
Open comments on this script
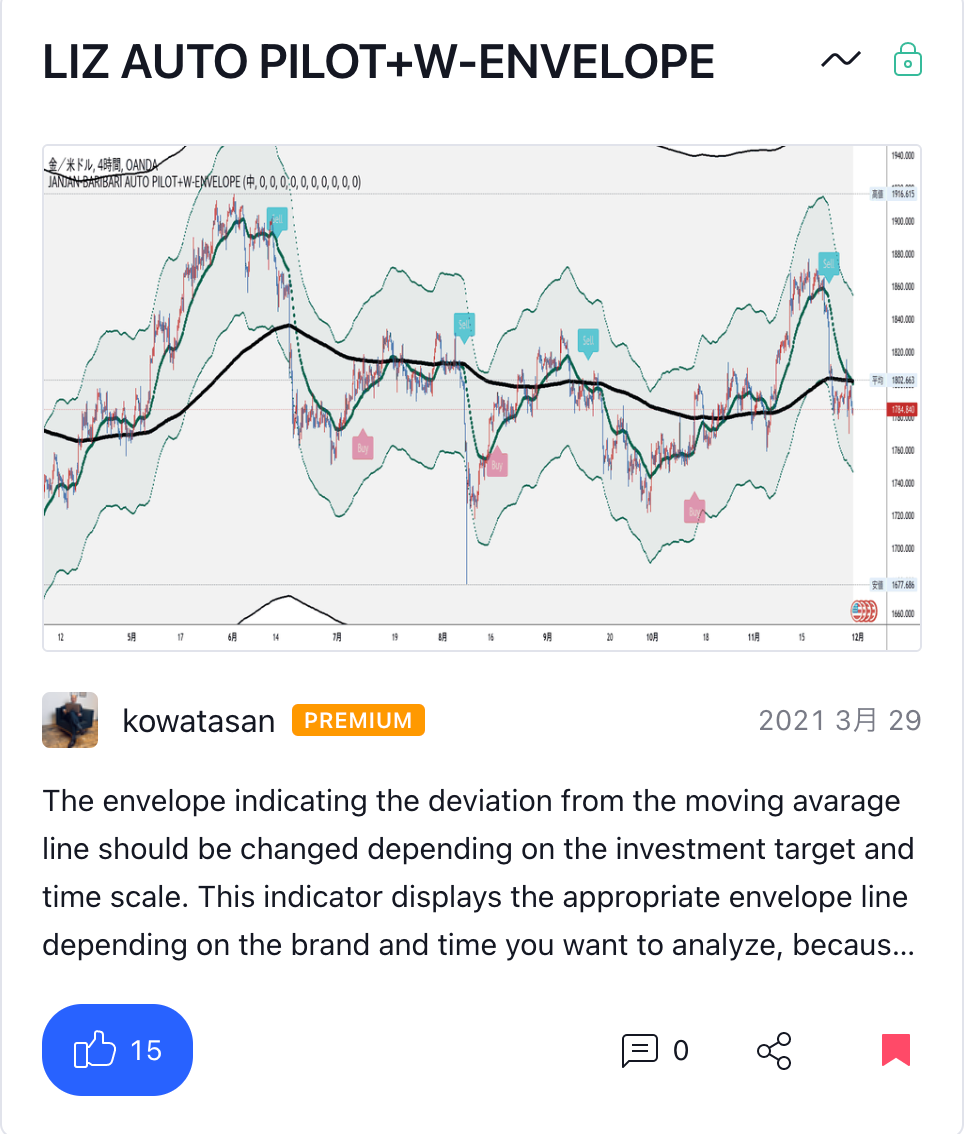[655, 1050]
